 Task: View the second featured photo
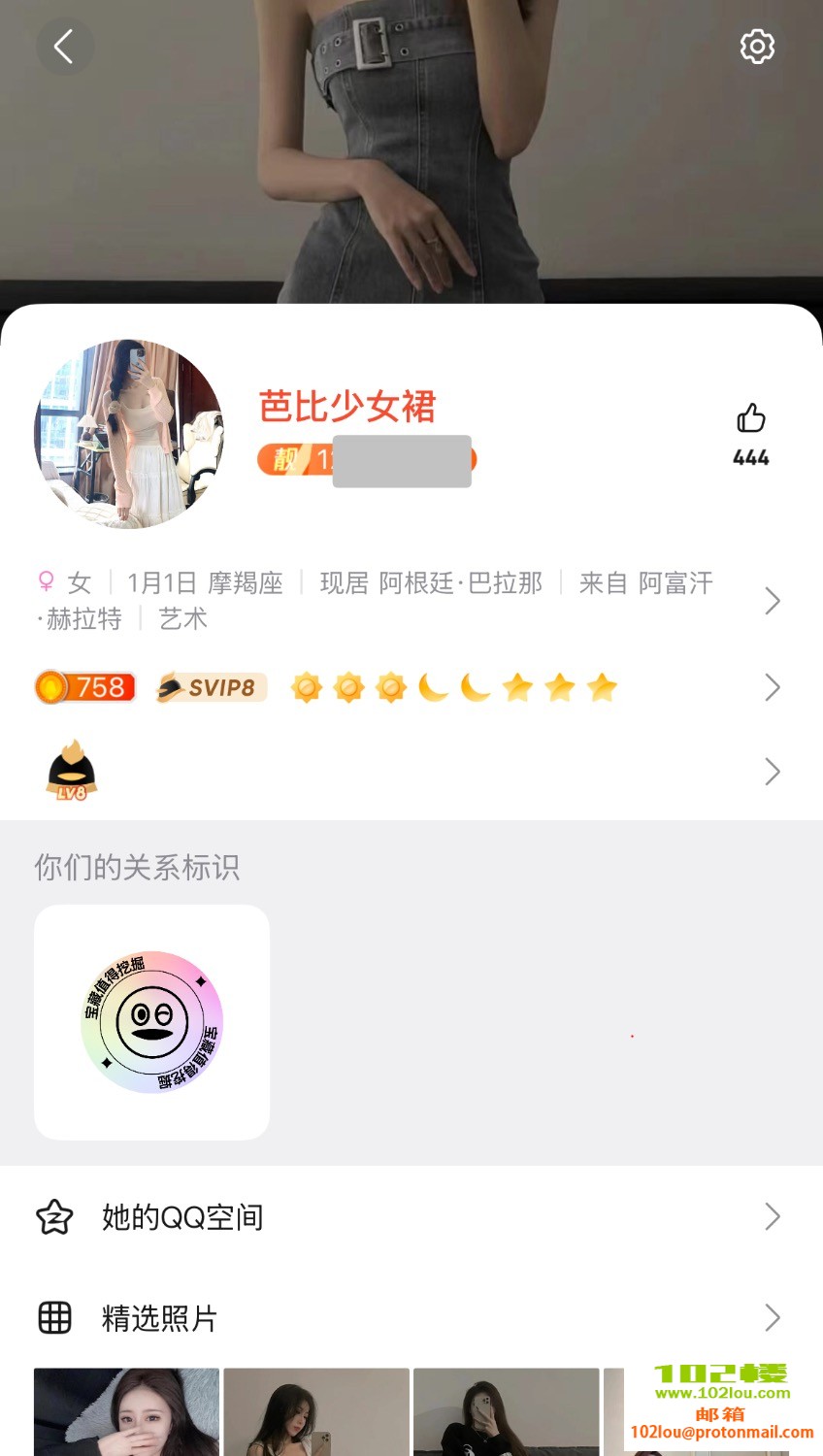(x=316, y=1412)
